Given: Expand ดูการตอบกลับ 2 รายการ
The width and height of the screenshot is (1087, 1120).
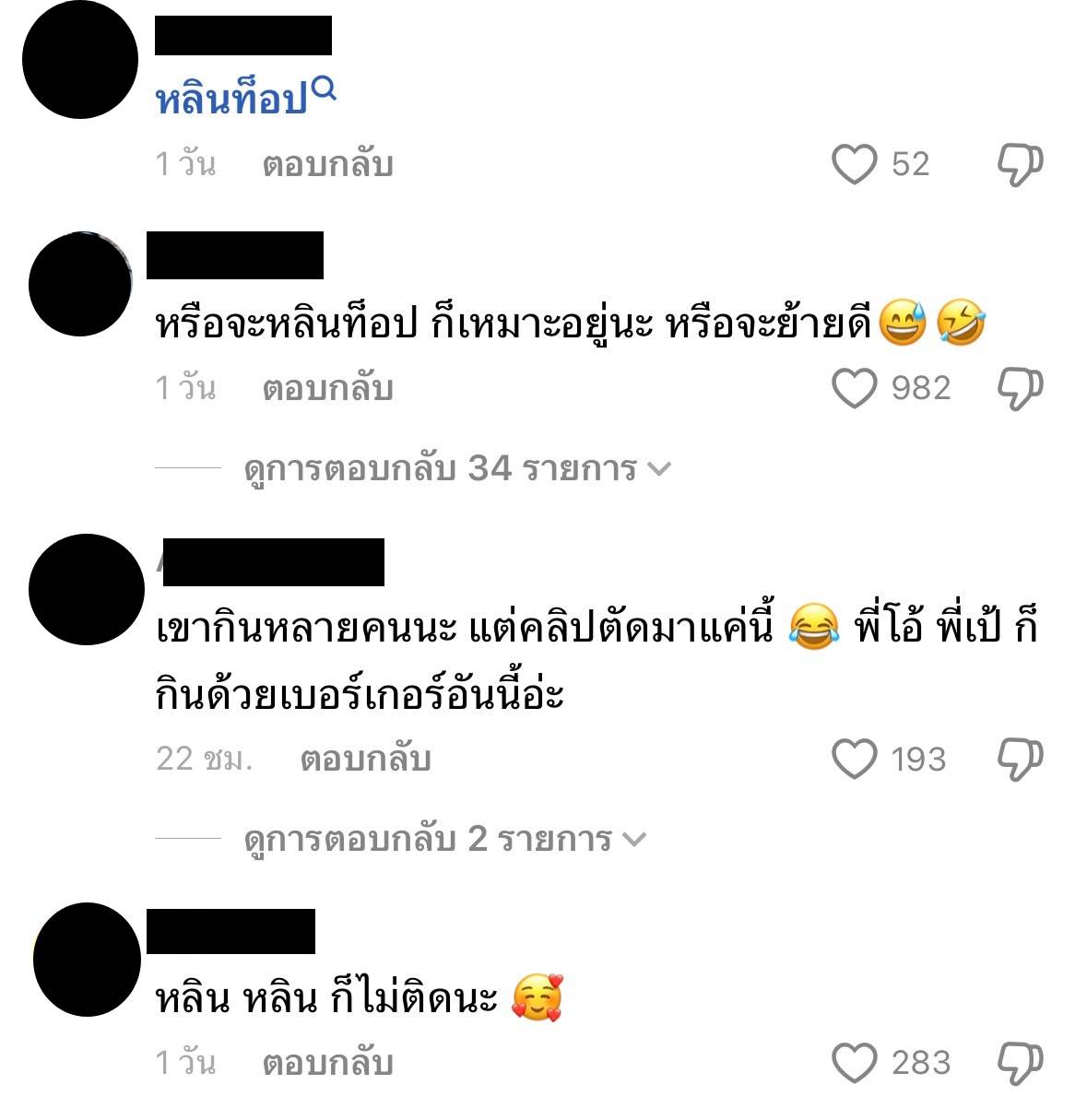Looking at the screenshot, I should (444, 839).
